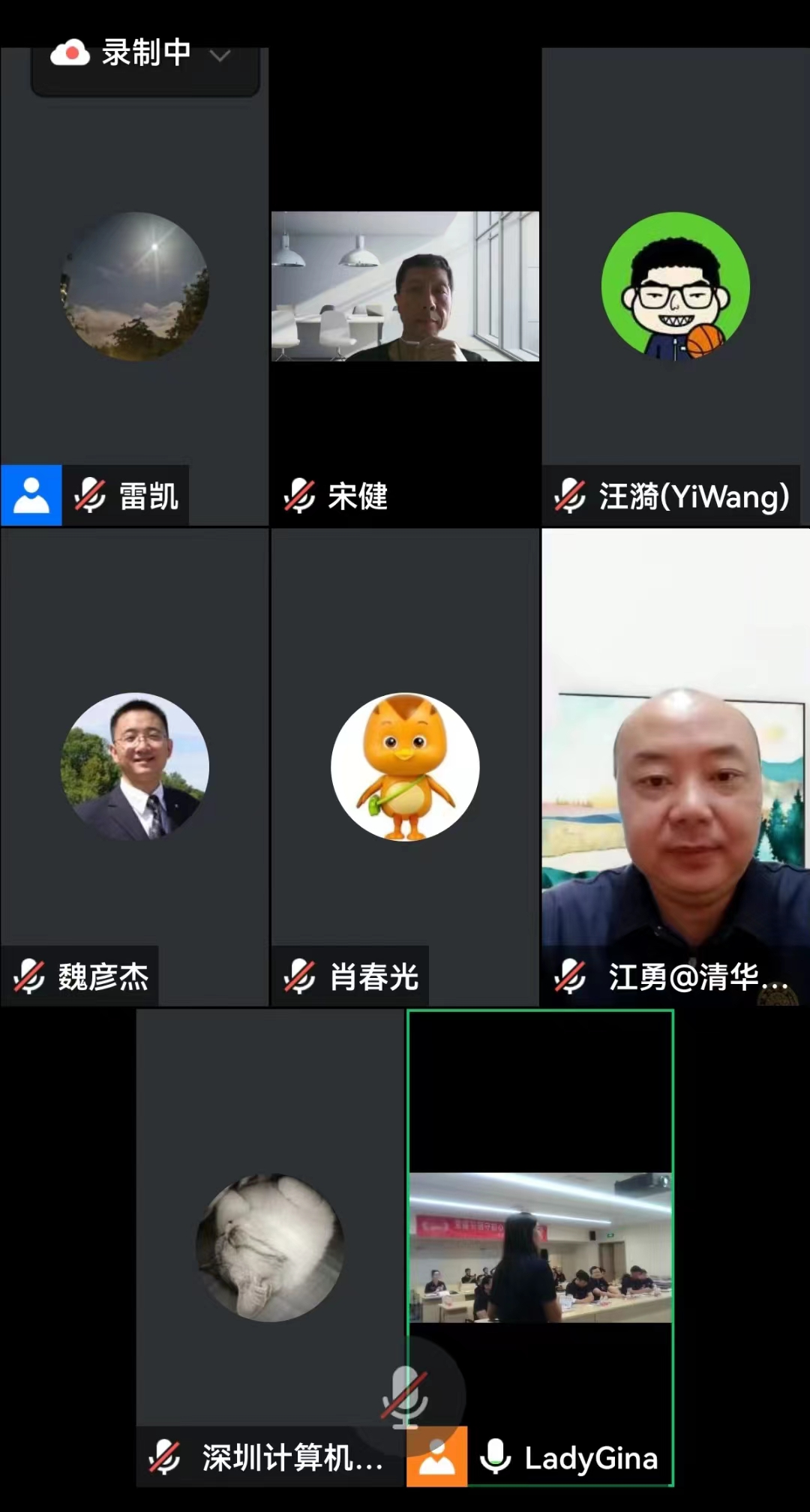Click 宋健's live video feed
Image resolution: width=810 pixels, height=1512 pixels.
coord(405,289)
